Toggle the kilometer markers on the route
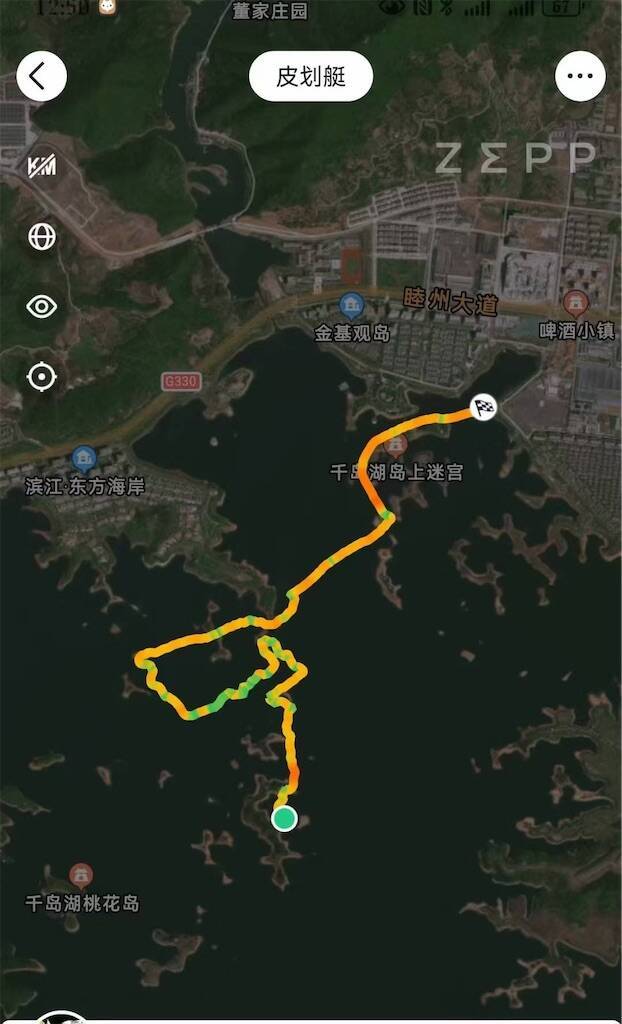Image resolution: width=622 pixels, height=1024 pixels. (x=42, y=167)
